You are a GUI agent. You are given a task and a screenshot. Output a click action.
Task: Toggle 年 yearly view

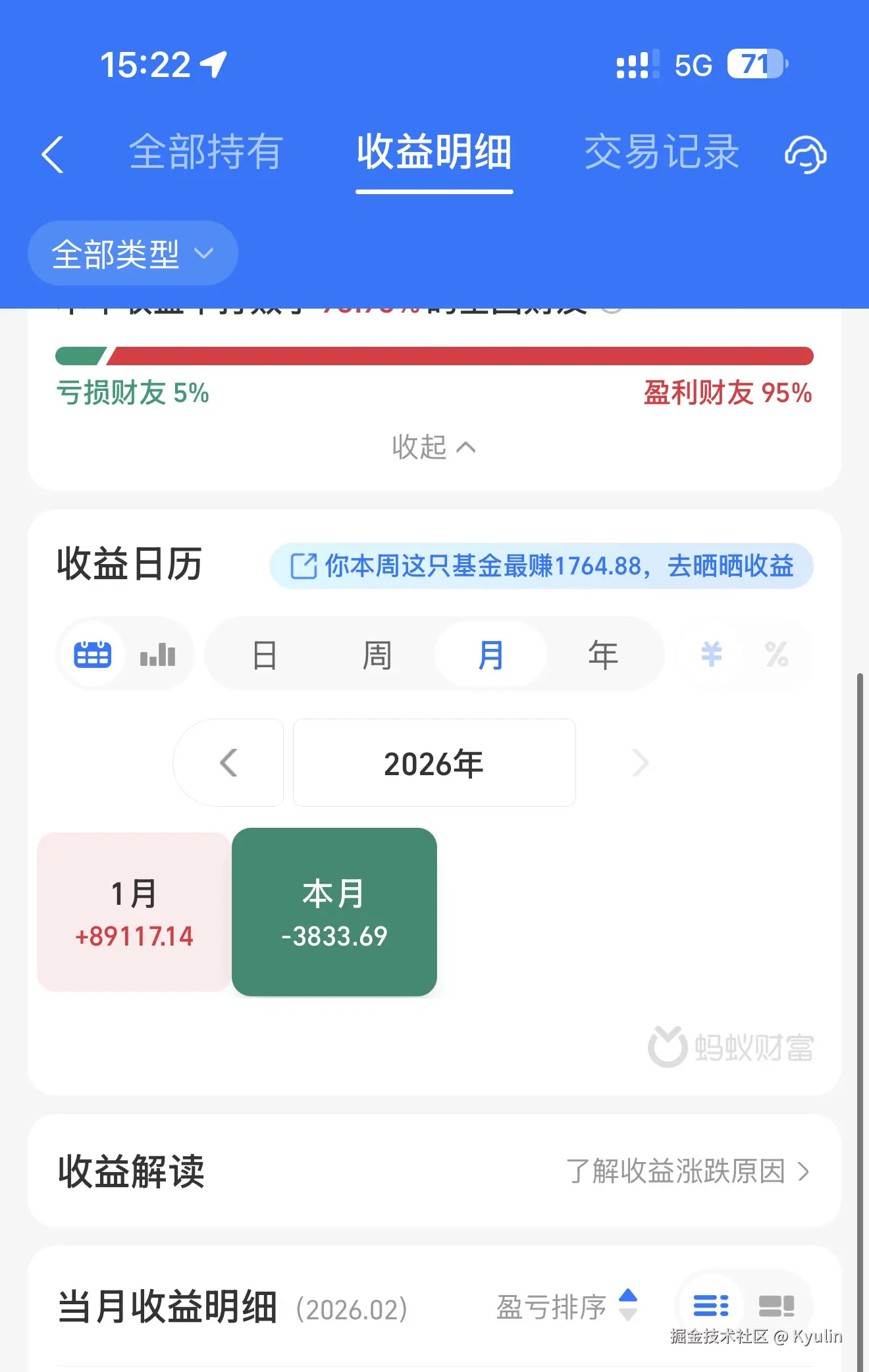pos(603,654)
